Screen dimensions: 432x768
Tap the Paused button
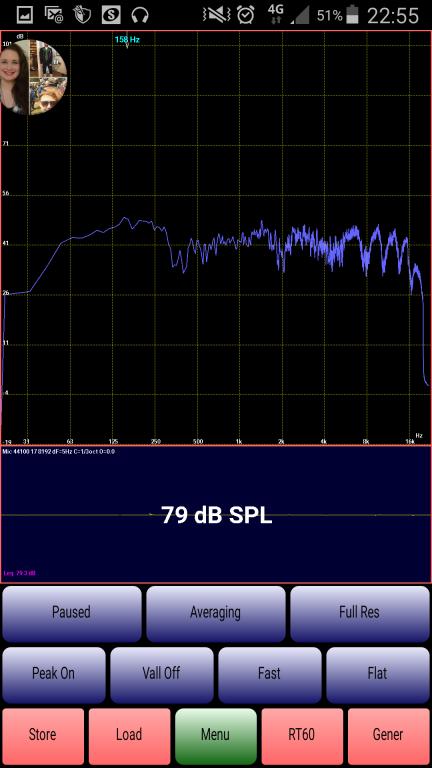(x=72, y=614)
